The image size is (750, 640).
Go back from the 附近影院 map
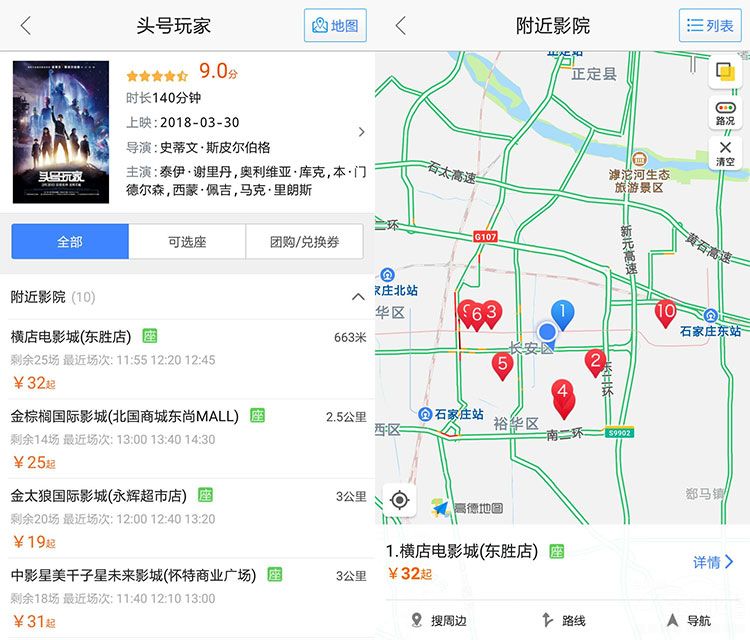tap(400, 27)
